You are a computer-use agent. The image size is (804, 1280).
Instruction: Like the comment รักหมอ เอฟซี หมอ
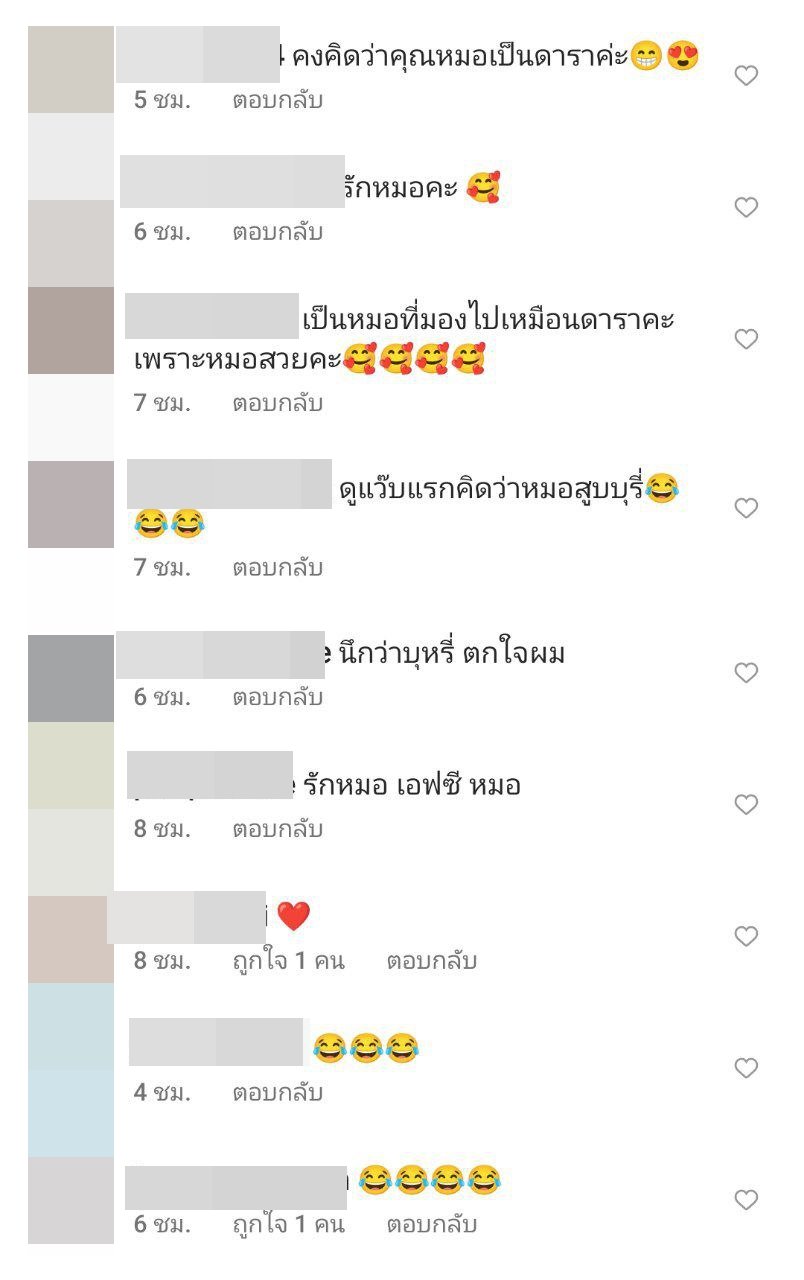tap(746, 805)
